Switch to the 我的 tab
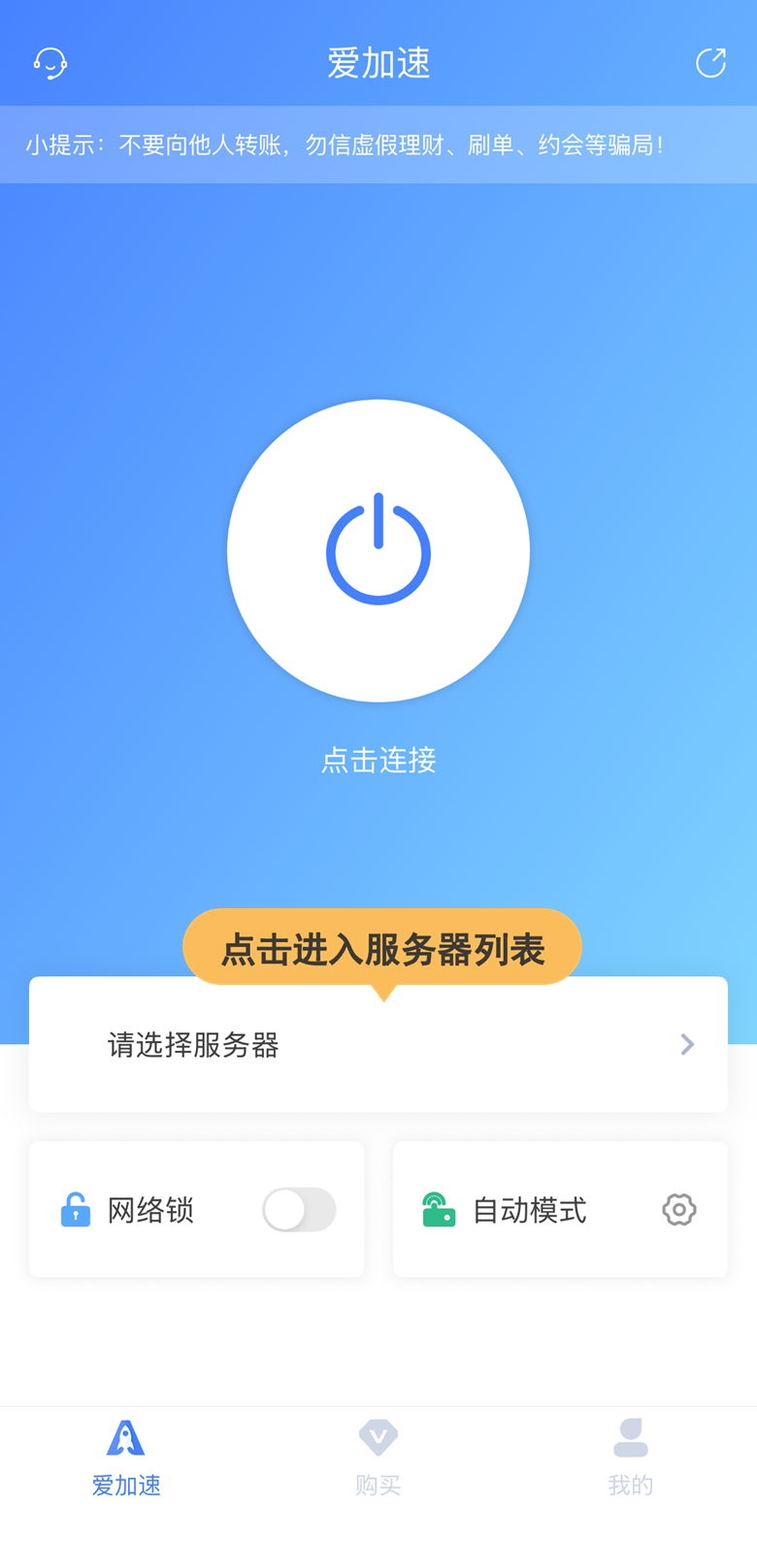Screen dimensions: 757x1568 (630, 1455)
